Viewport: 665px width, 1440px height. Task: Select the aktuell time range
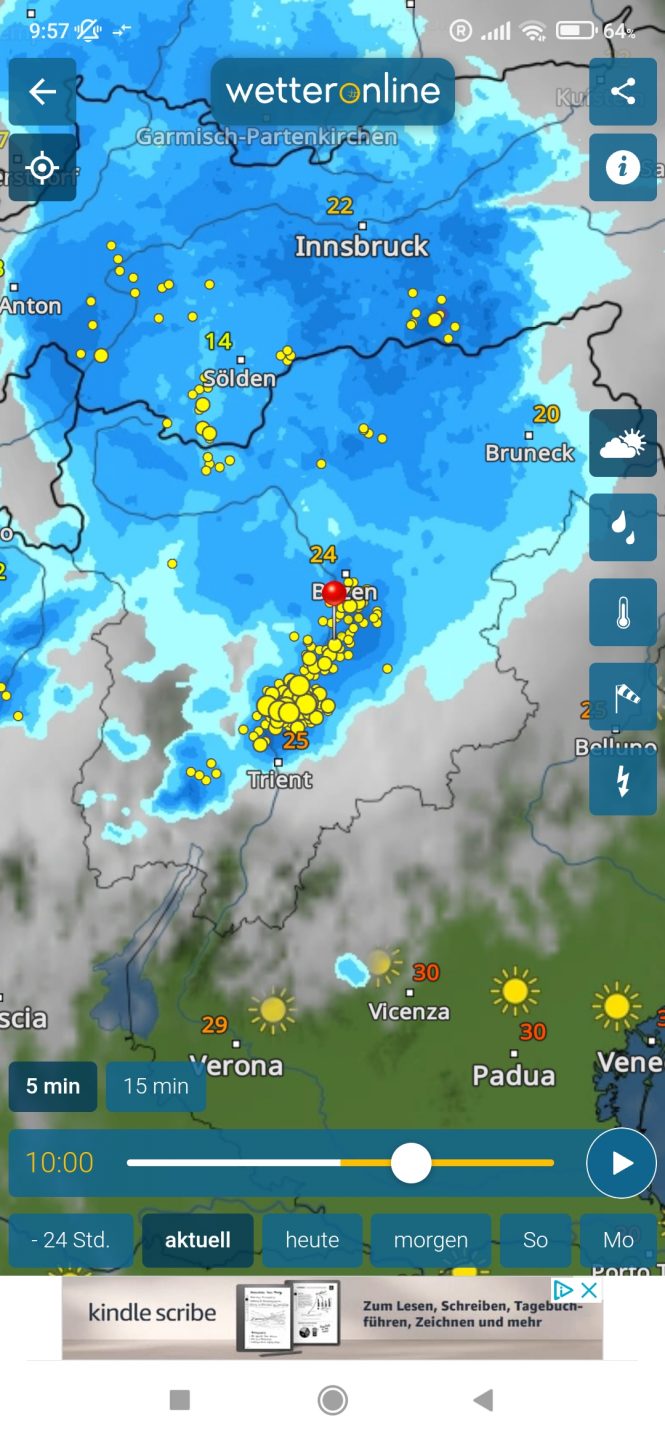(x=197, y=1240)
